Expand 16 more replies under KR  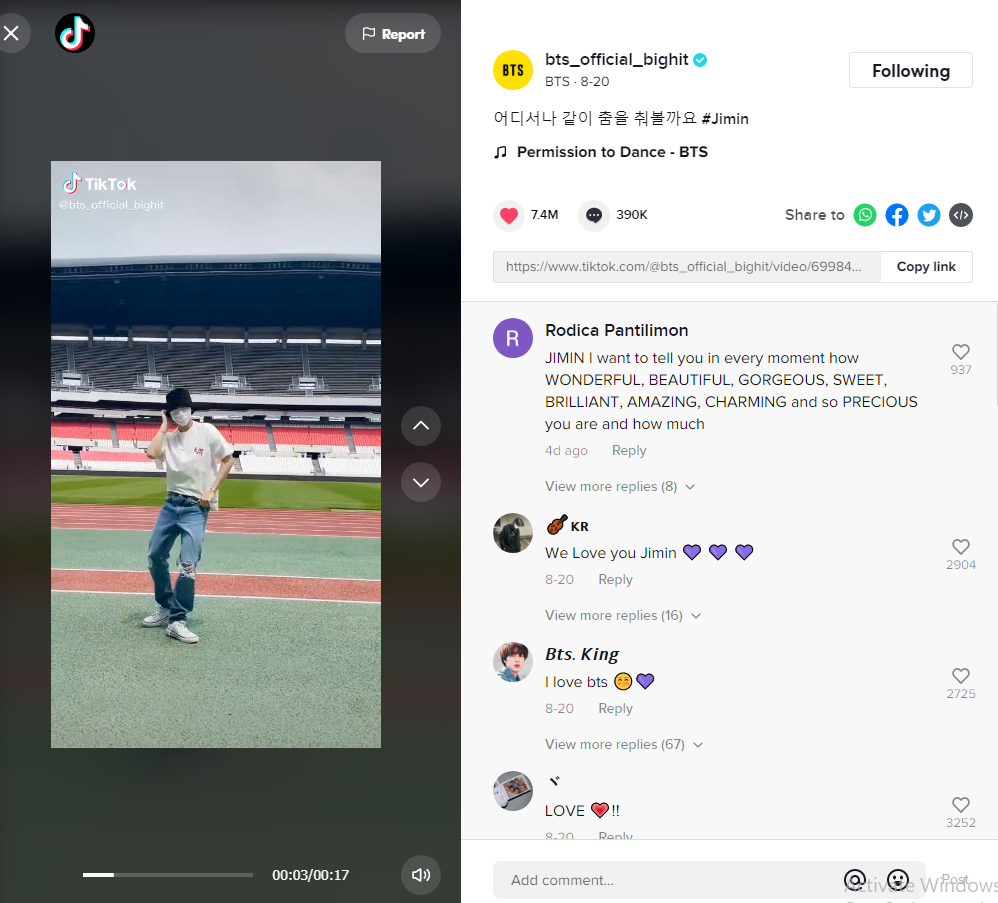click(x=622, y=616)
